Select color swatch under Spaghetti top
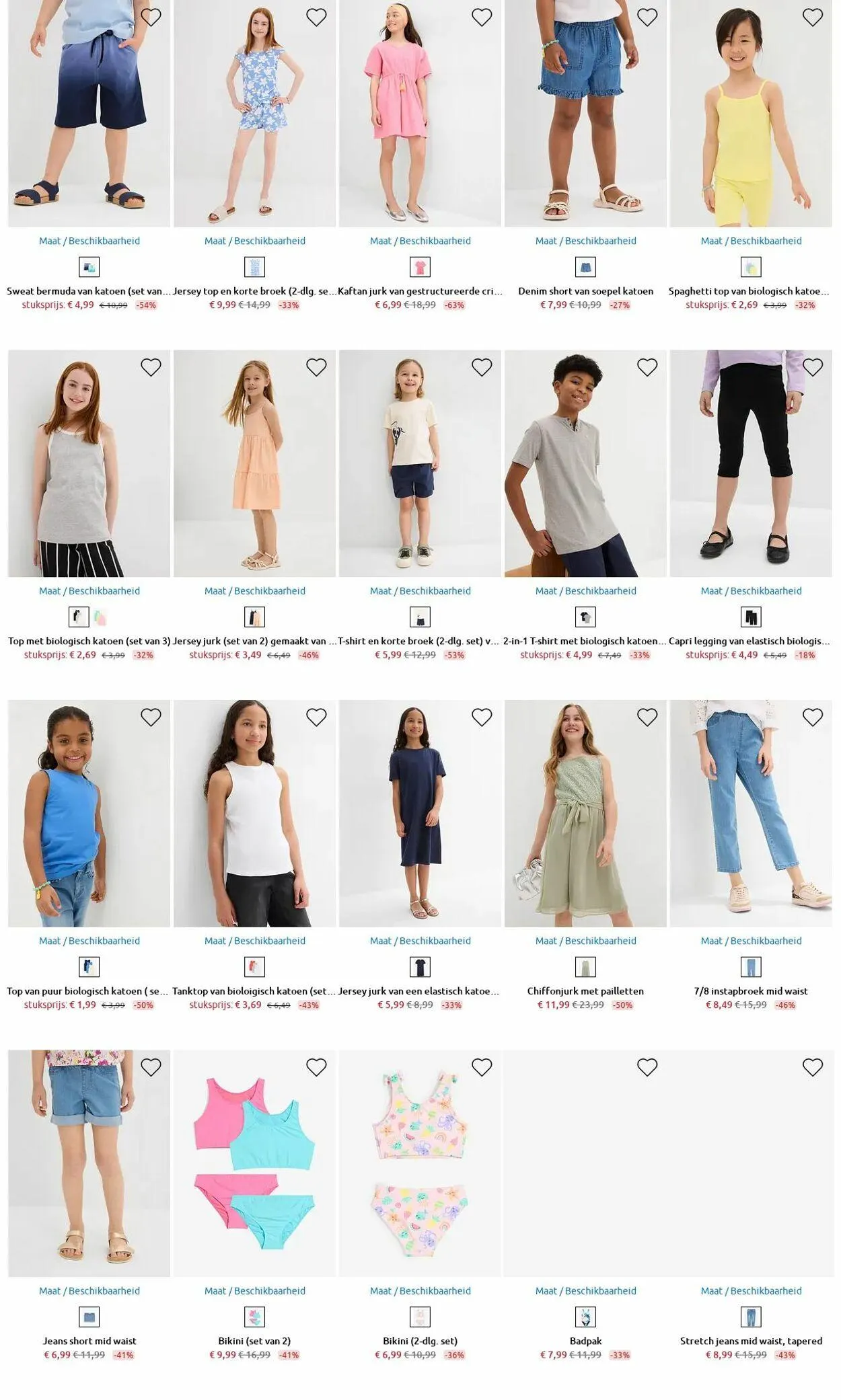 pyautogui.click(x=751, y=267)
